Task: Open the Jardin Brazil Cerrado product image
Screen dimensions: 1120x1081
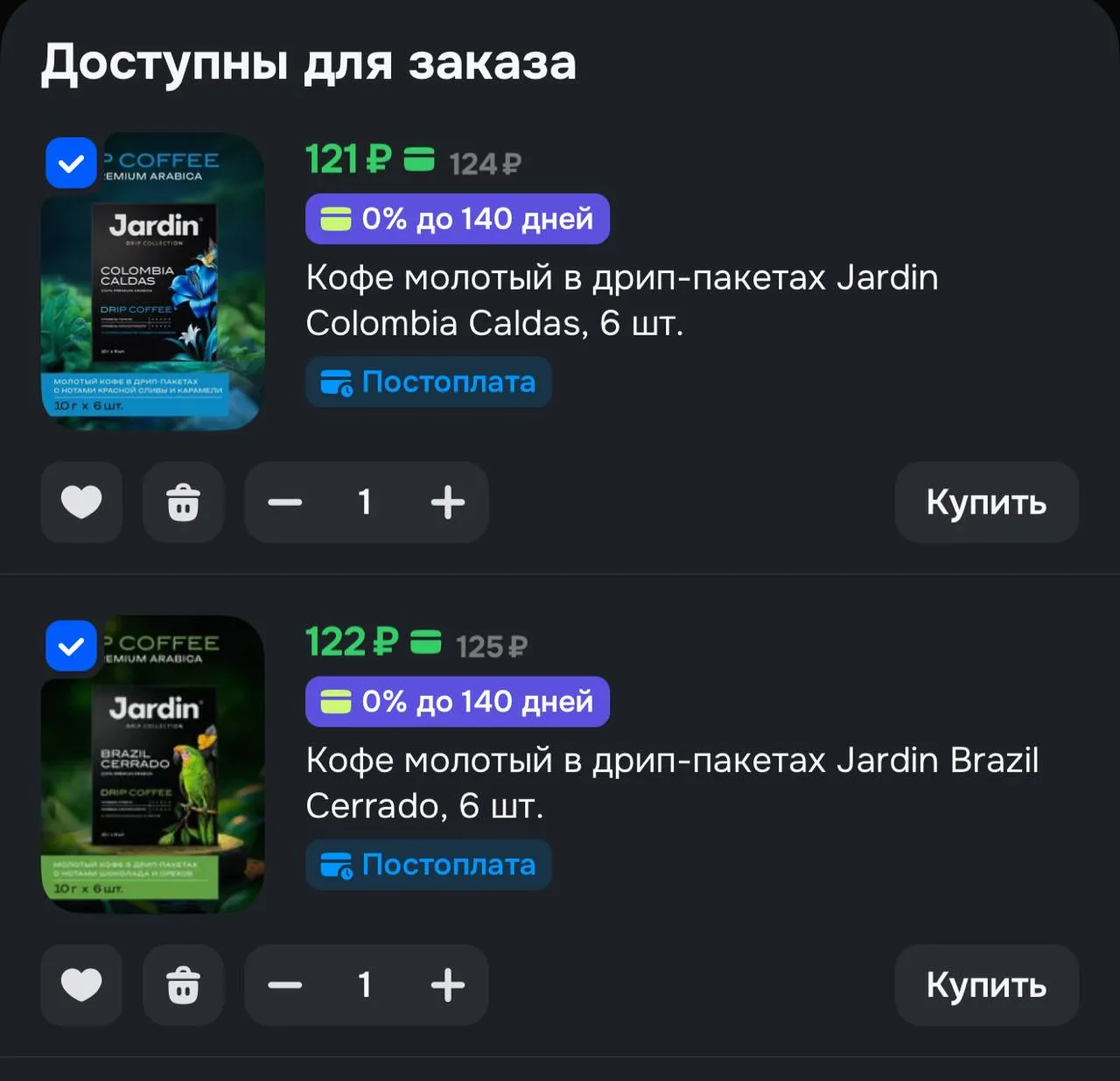Action: click(x=153, y=764)
